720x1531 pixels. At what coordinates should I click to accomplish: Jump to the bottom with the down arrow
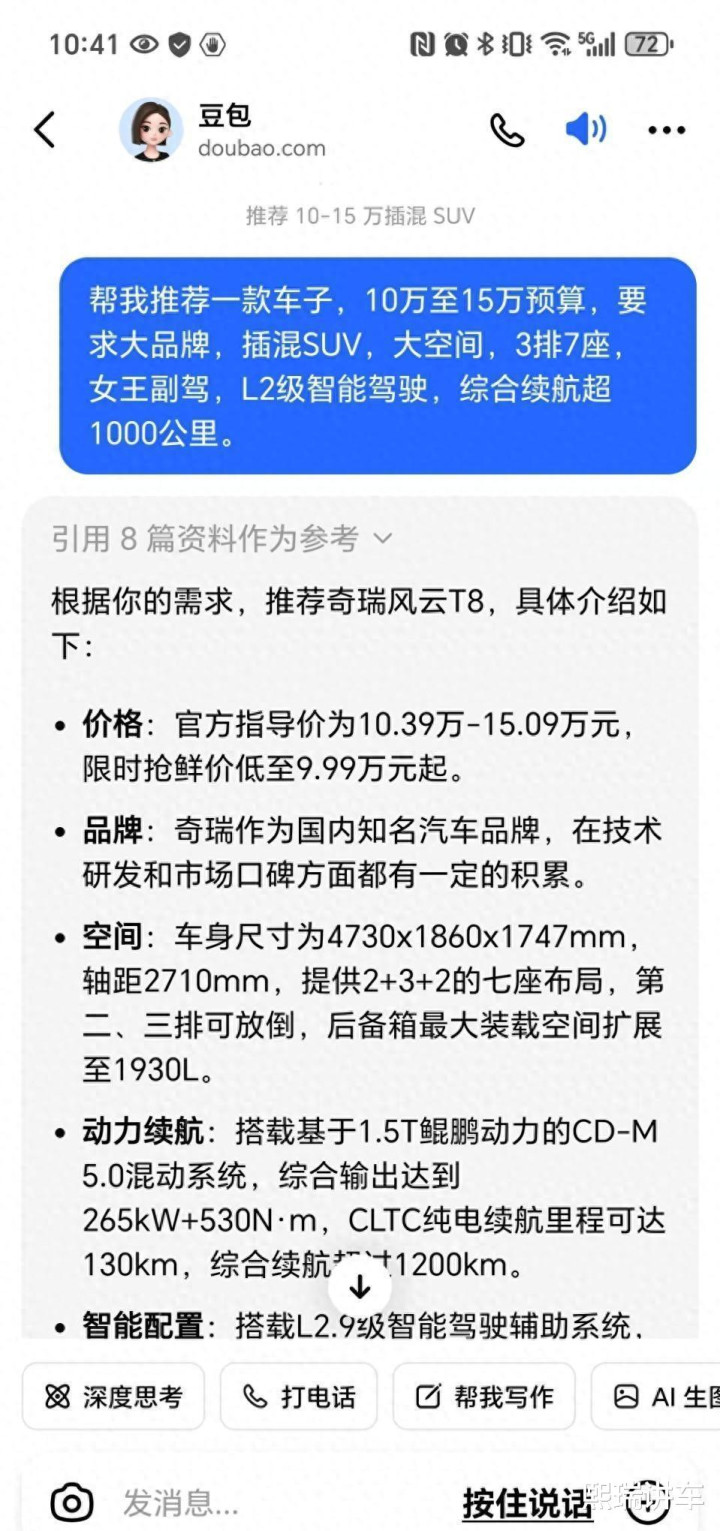tap(360, 1287)
